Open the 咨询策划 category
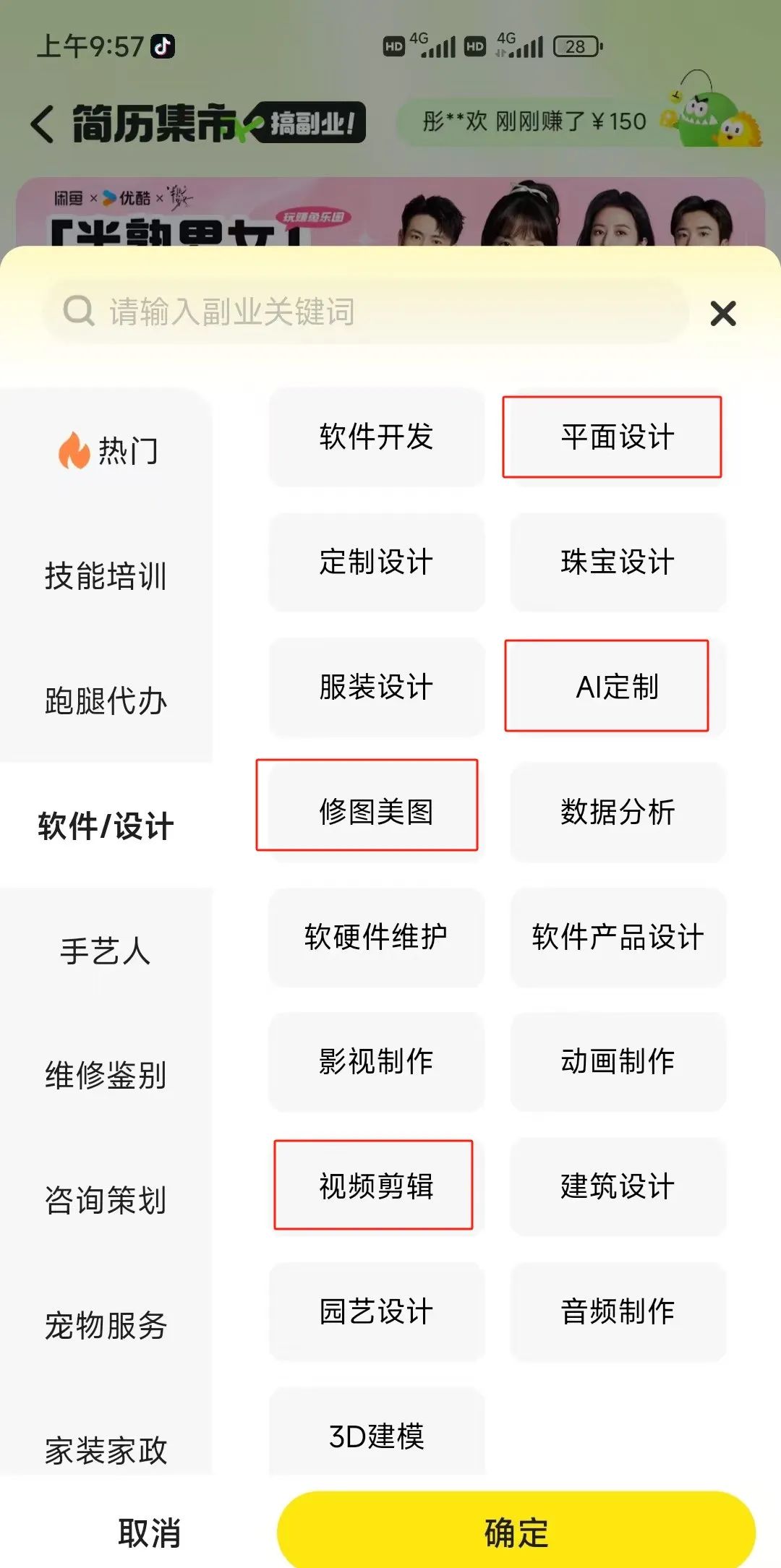The image size is (781, 1568). tap(106, 1200)
